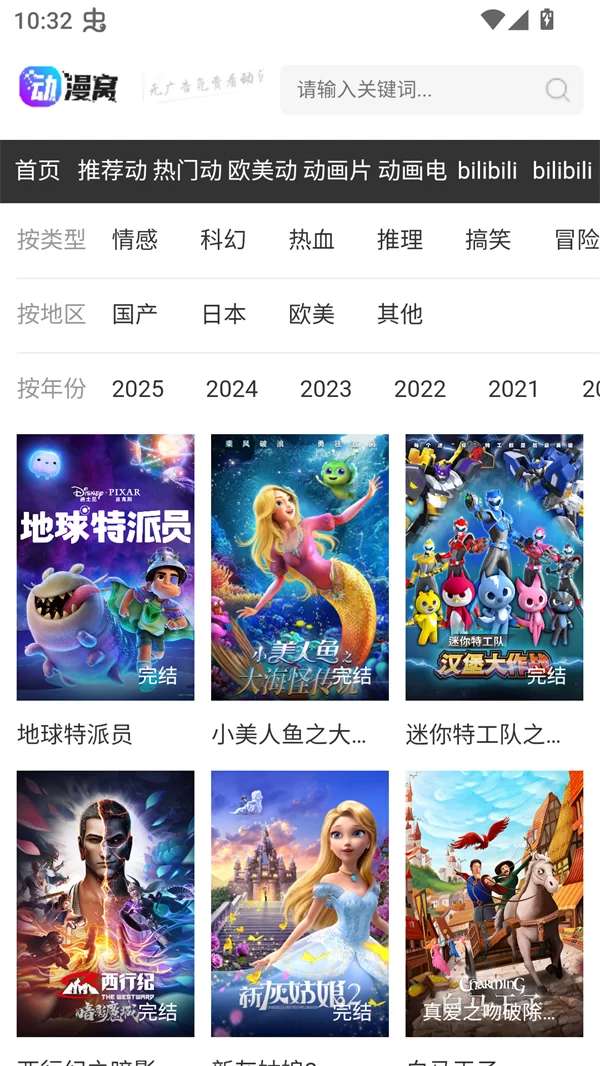The height and width of the screenshot is (1066, 600).
Task: Choose the 科幻 genre filter
Action: click(223, 240)
